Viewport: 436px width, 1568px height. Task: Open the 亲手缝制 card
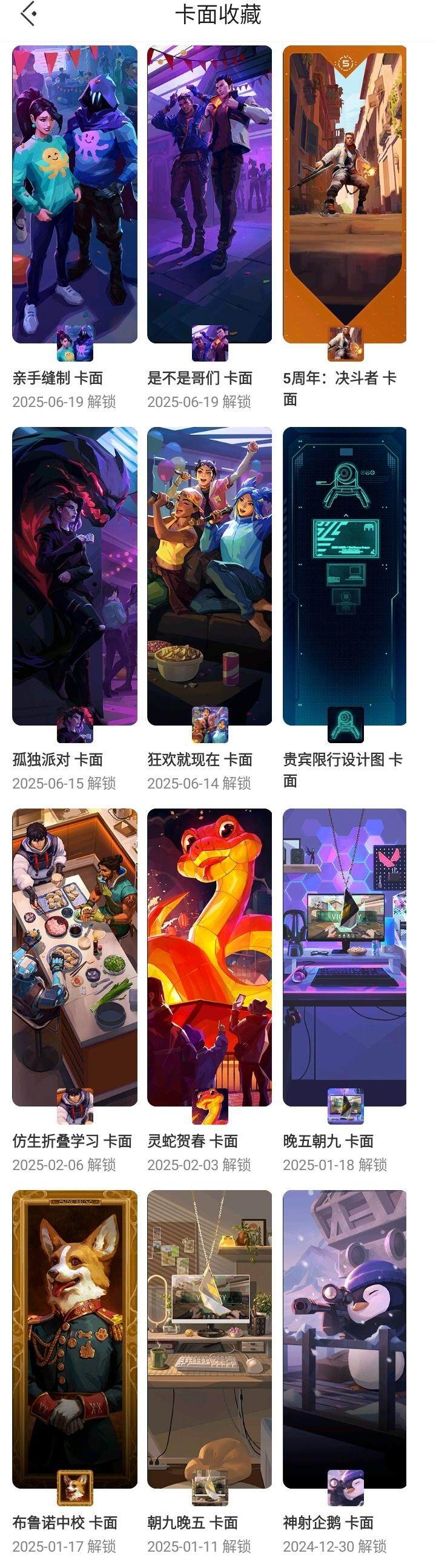click(x=74, y=195)
